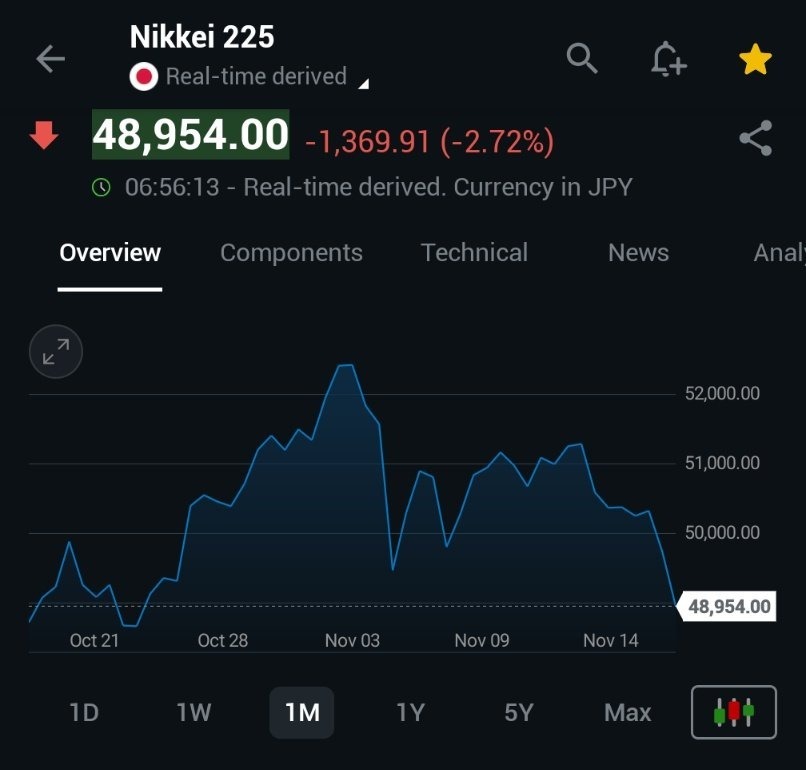This screenshot has width=806, height=770.
Task: Select the 5Y chart range
Action: pos(518,713)
